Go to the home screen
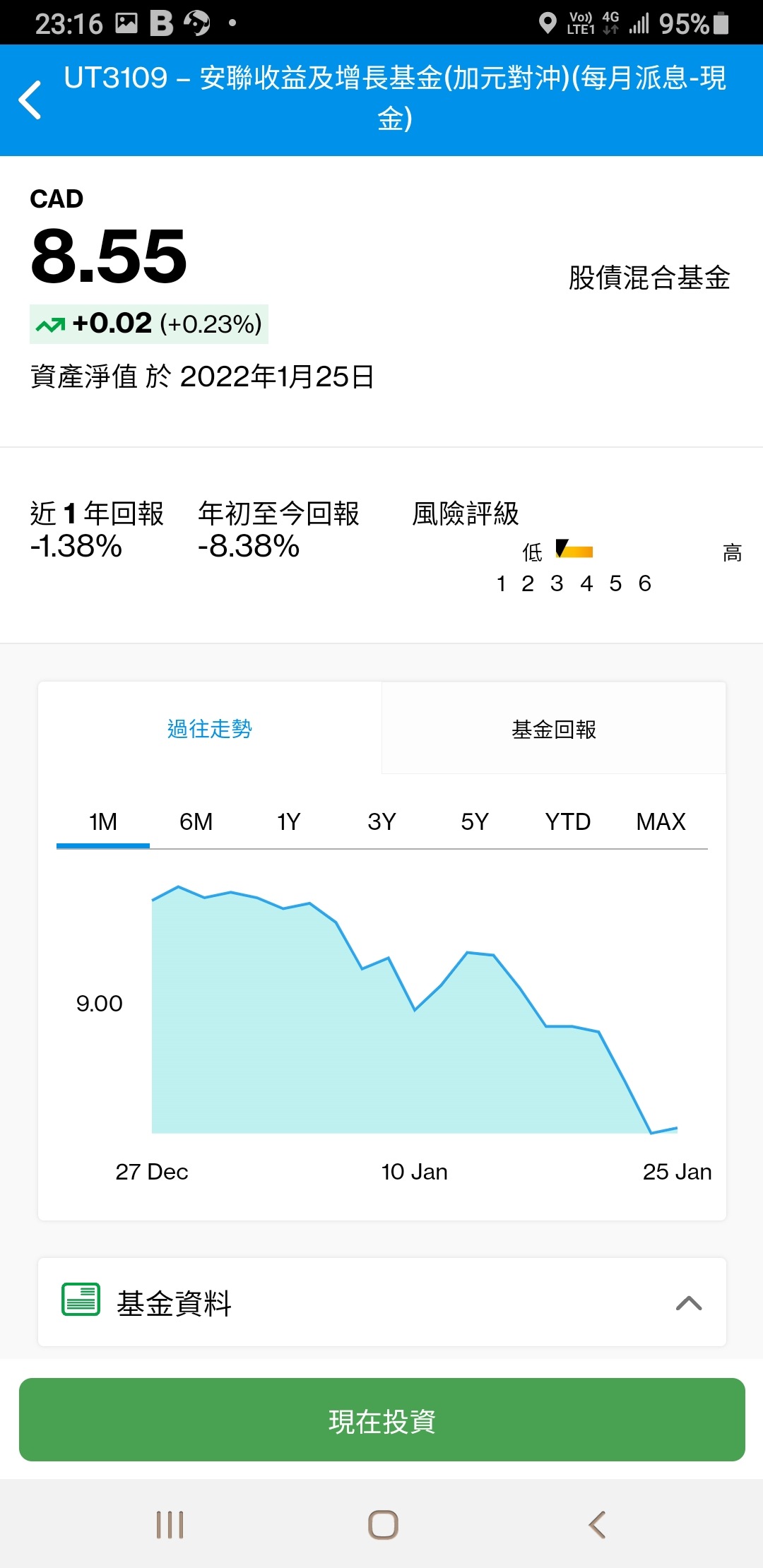This screenshot has width=763, height=1568. (x=383, y=1524)
